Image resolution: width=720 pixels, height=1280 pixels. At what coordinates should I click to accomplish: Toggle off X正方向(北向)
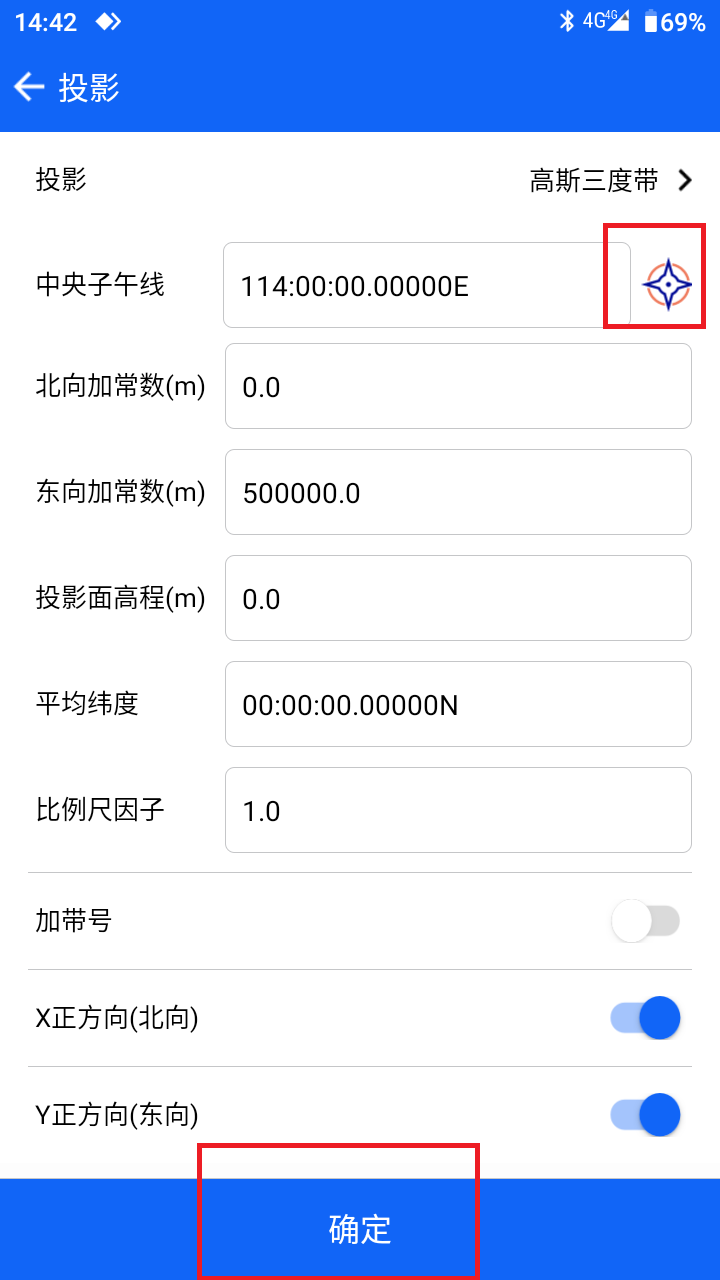[x=646, y=1018]
